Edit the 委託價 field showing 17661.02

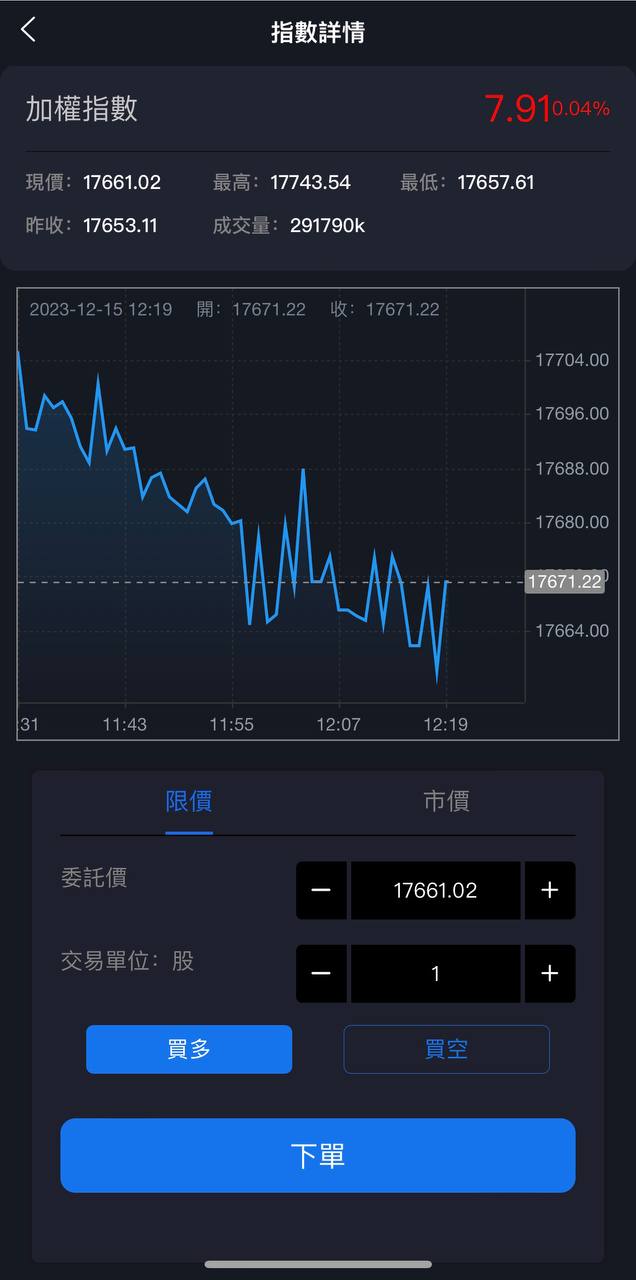click(x=435, y=890)
